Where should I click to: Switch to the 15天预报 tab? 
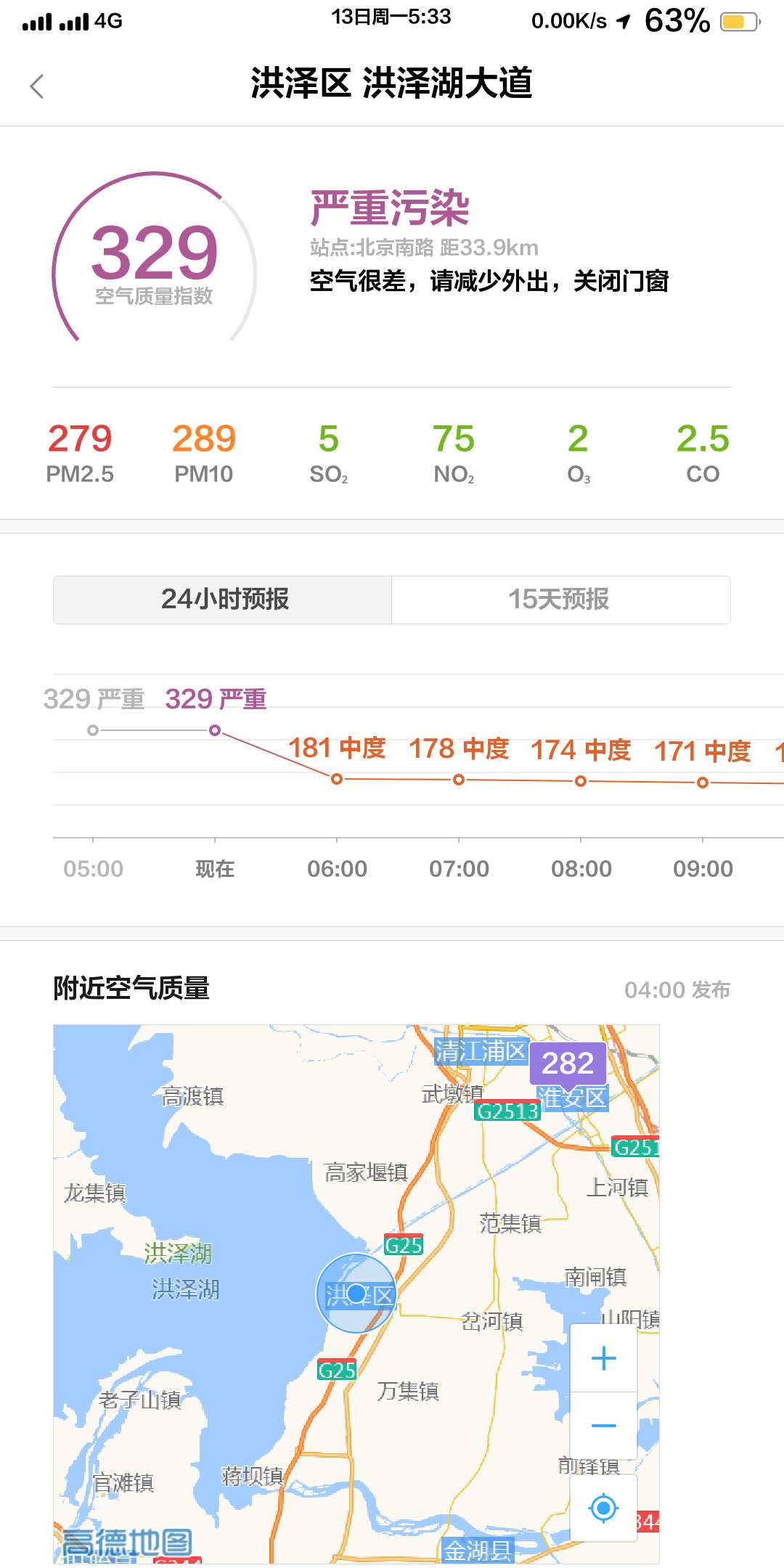point(560,600)
